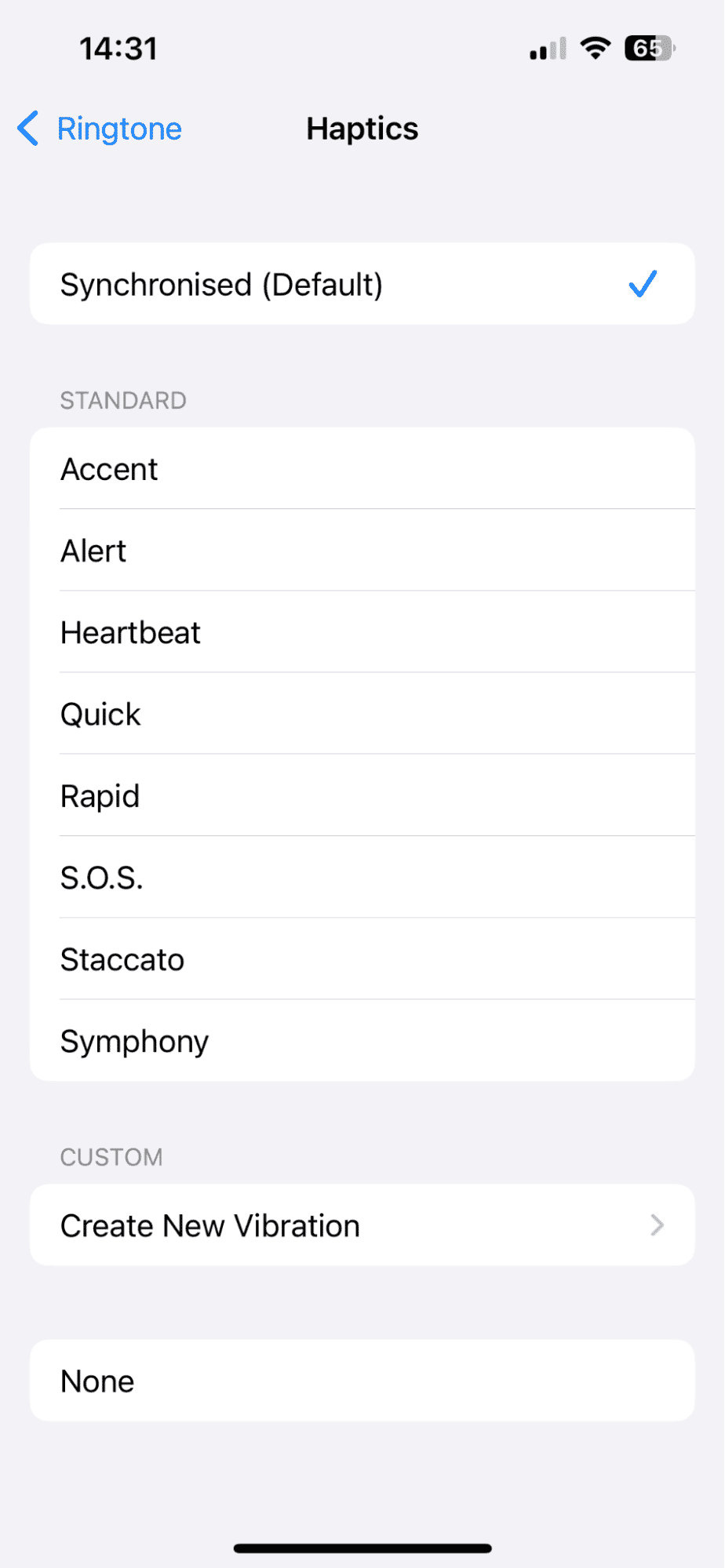Pick the S.O.S. vibration option
The image size is (725, 1568).
pos(102,878)
